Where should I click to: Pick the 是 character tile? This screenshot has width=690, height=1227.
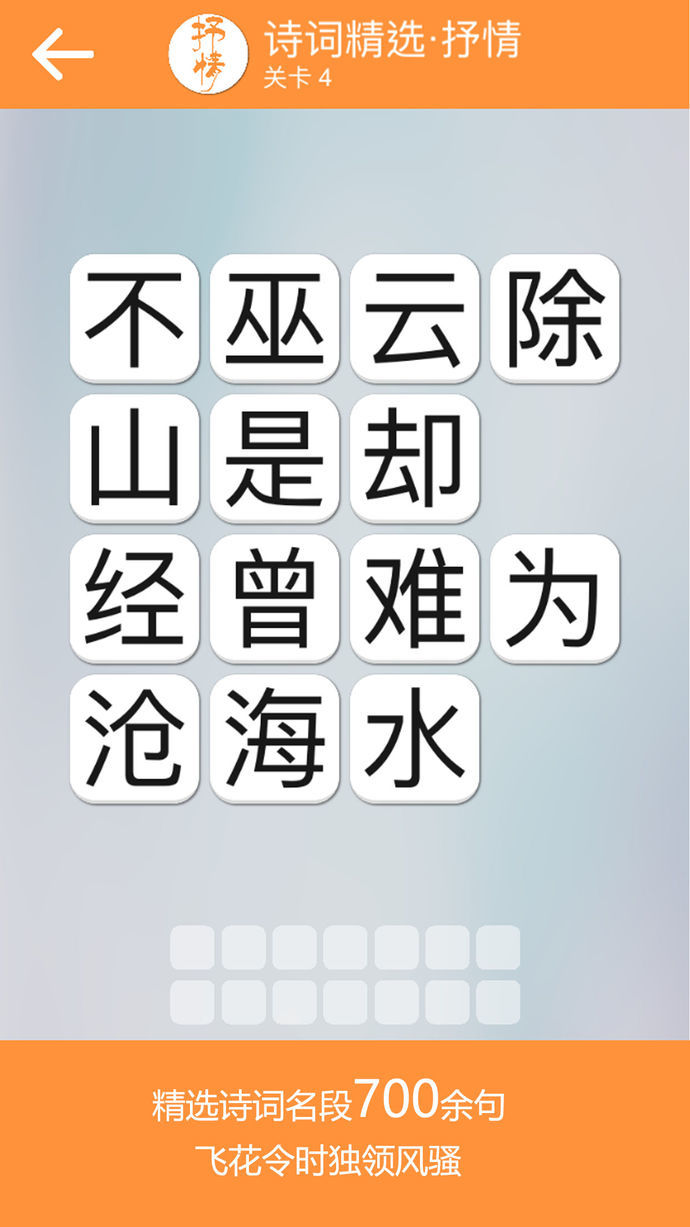pyautogui.click(x=274, y=458)
